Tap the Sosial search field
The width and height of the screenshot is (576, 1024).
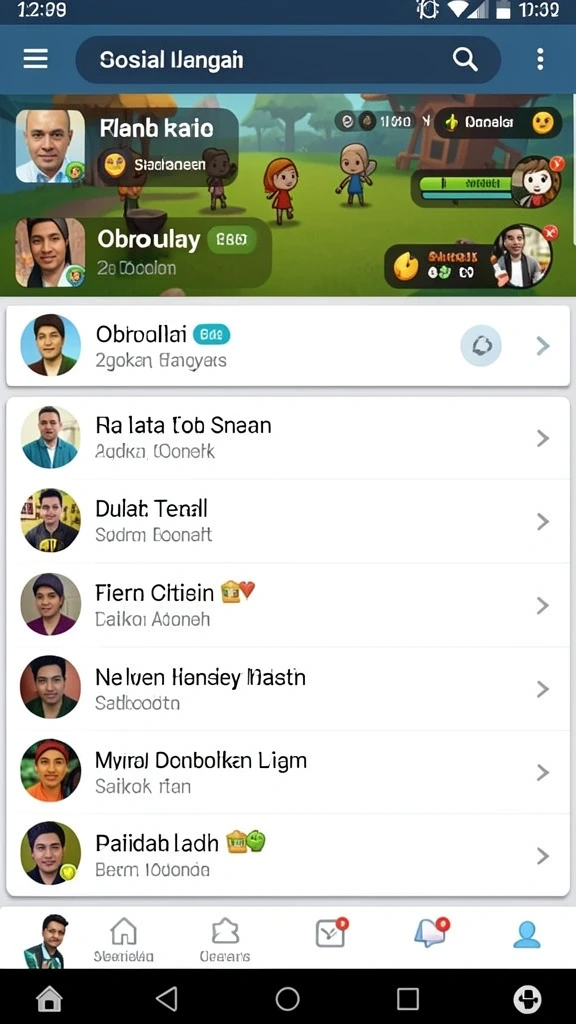(288, 59)
